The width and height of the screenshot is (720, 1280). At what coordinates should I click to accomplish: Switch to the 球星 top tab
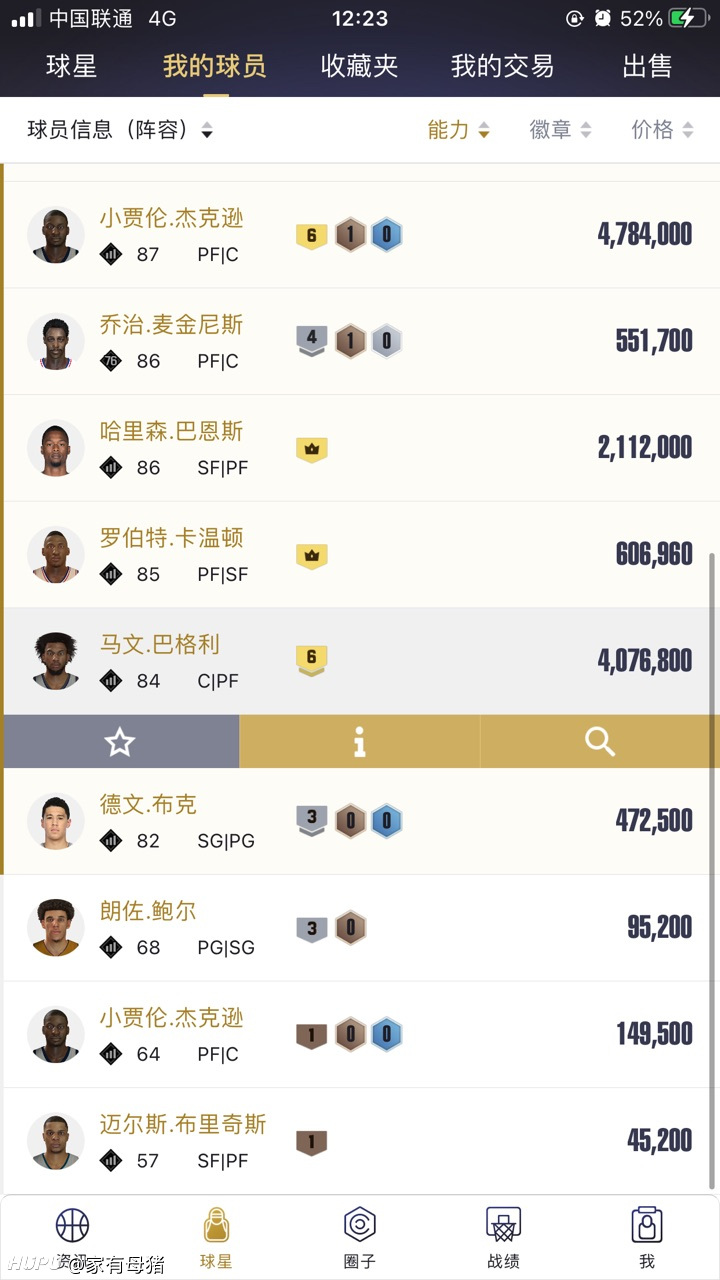pos(71,66)
